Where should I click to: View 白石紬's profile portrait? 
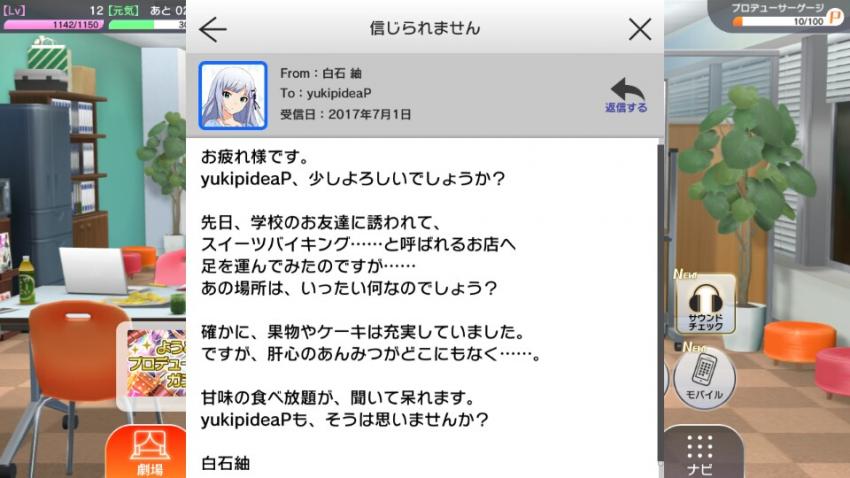232,95
